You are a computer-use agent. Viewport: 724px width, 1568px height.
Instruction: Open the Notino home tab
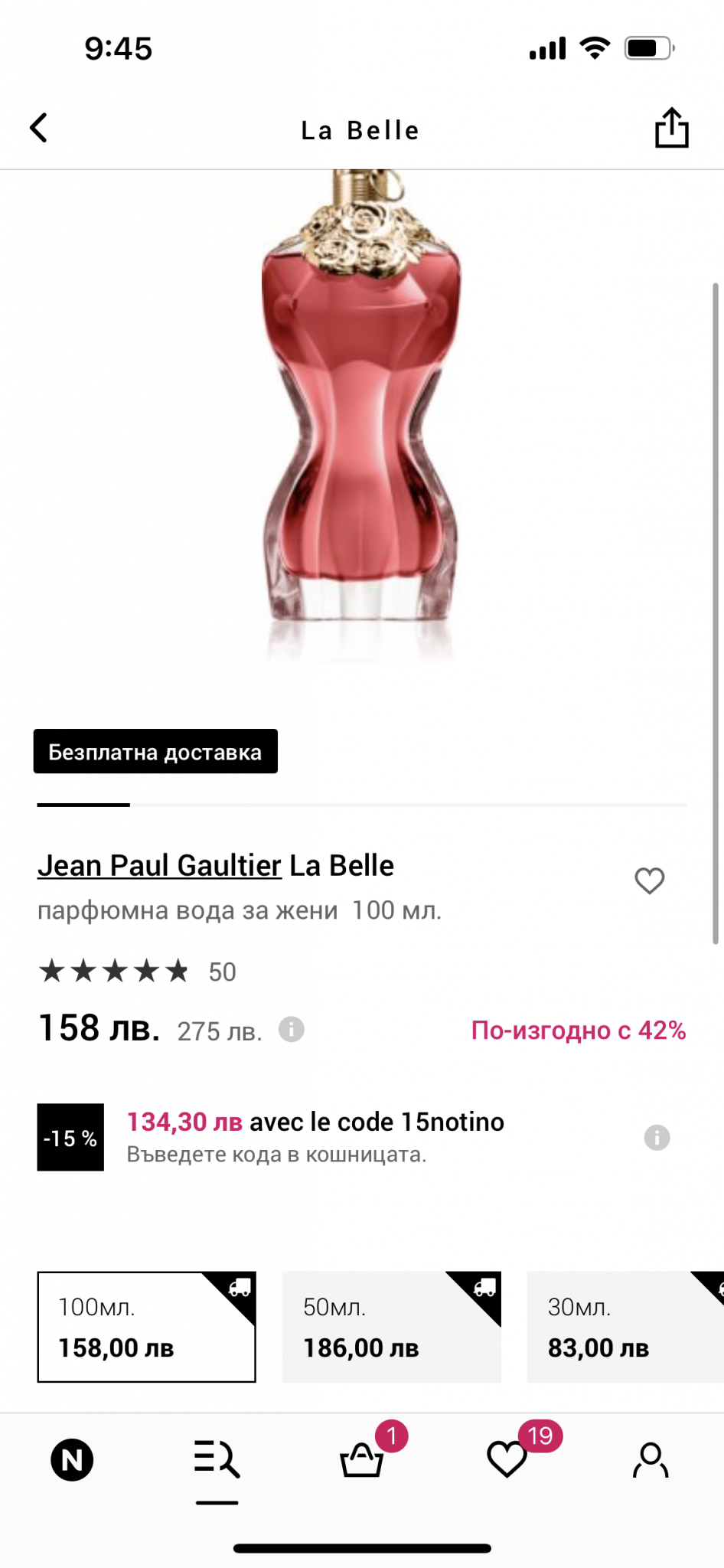[72, 1460]
